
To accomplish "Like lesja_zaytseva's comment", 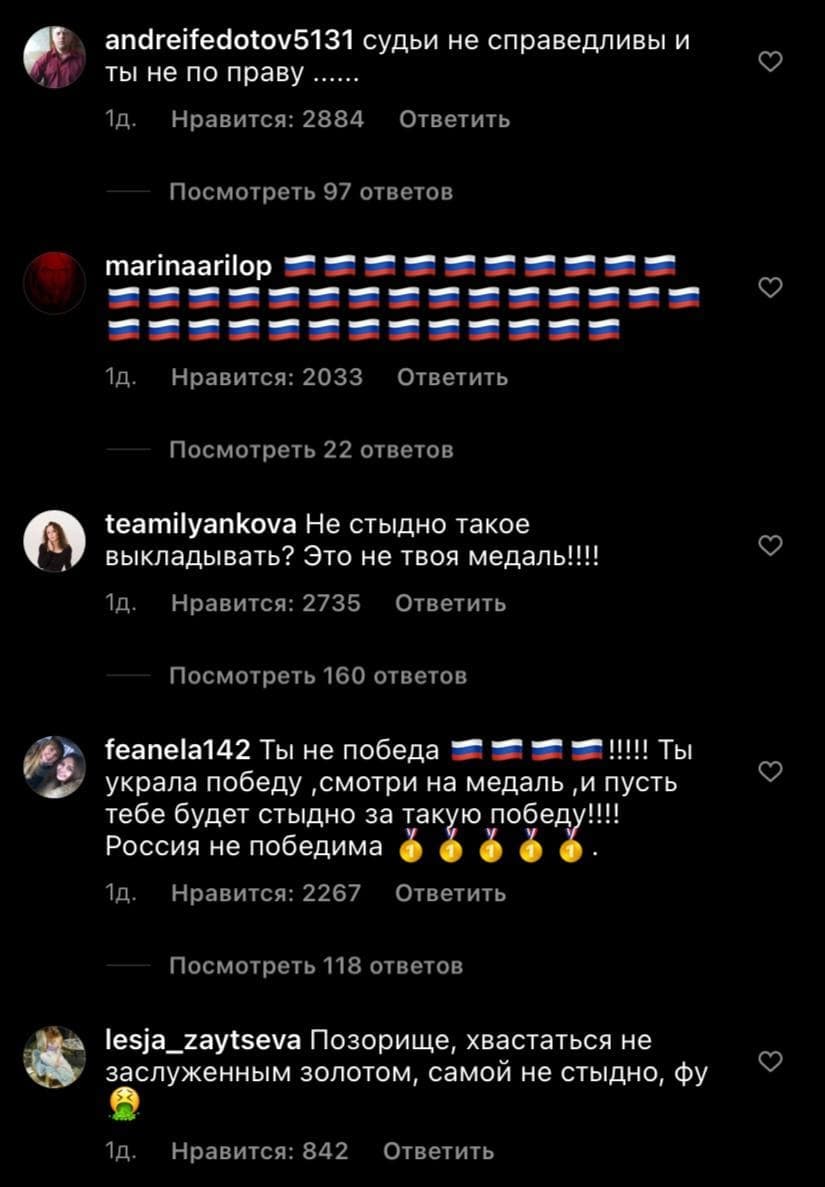I will (770, 1060).
